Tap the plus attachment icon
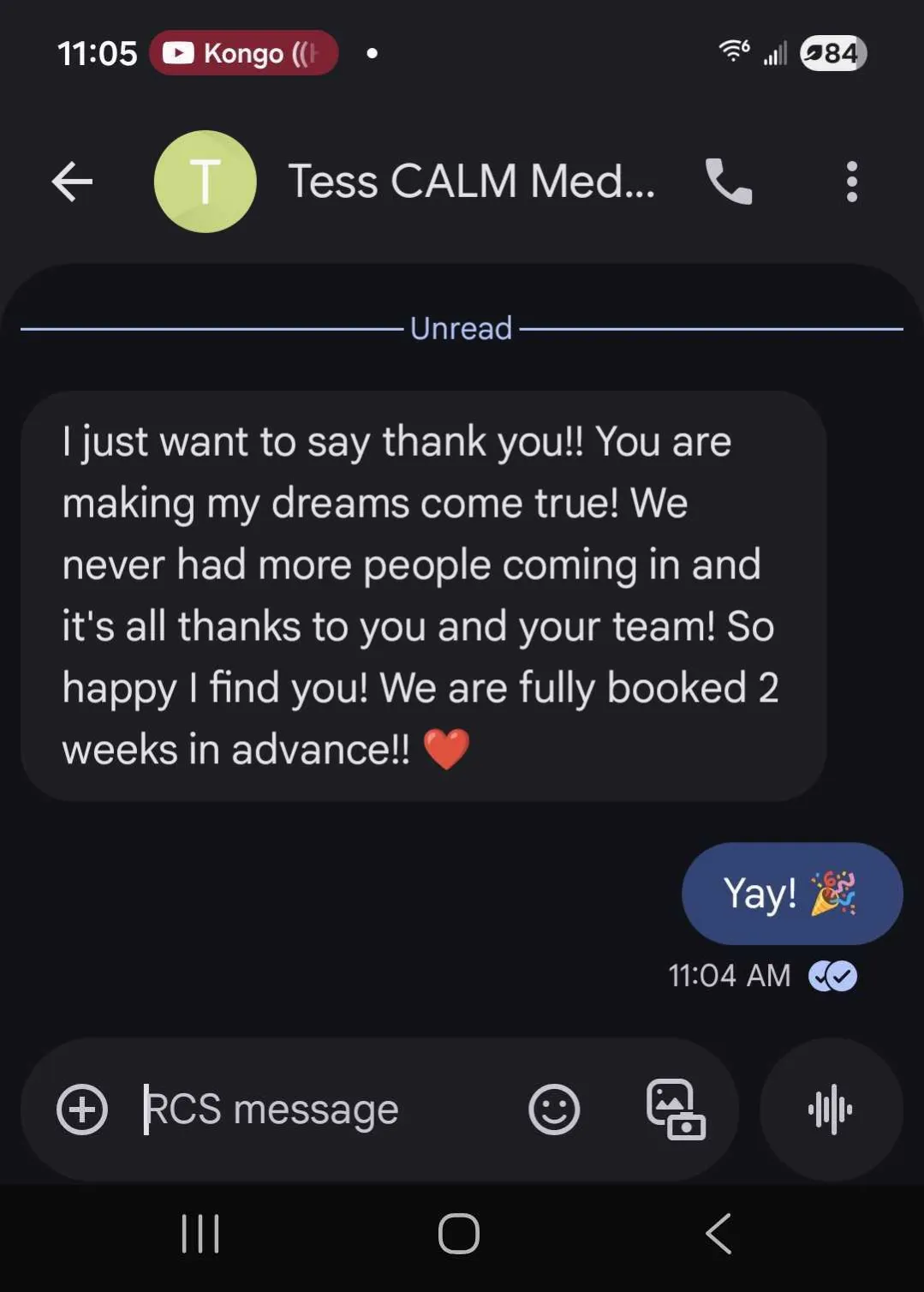 82,1110
